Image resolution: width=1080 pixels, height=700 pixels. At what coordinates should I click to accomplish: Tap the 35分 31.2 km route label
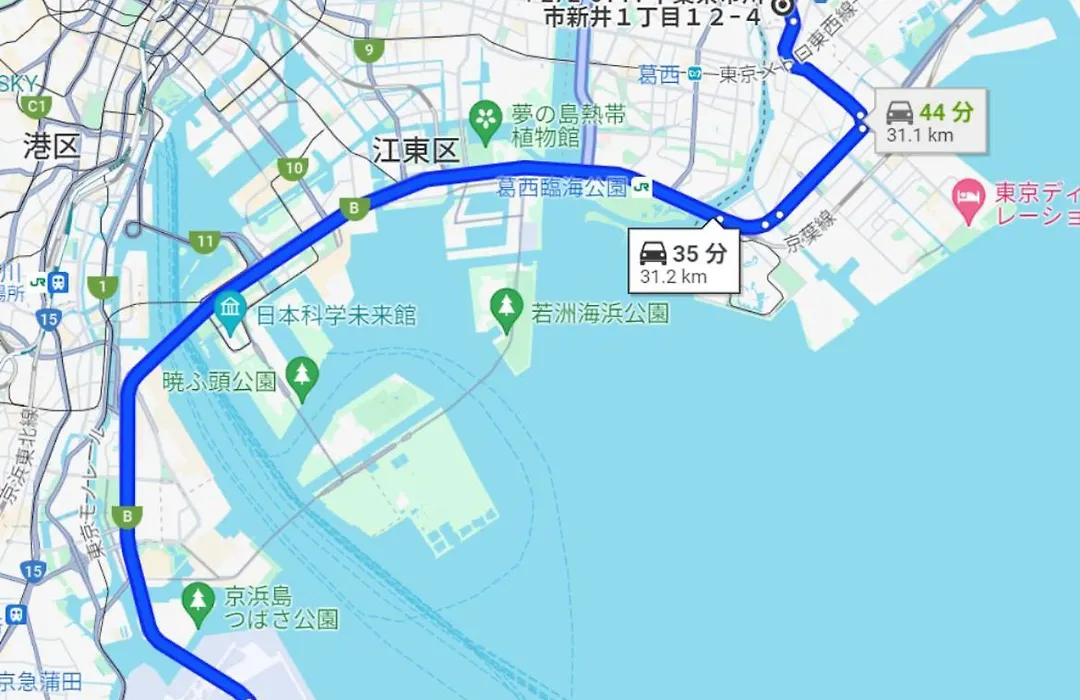(x=685, y=262)
